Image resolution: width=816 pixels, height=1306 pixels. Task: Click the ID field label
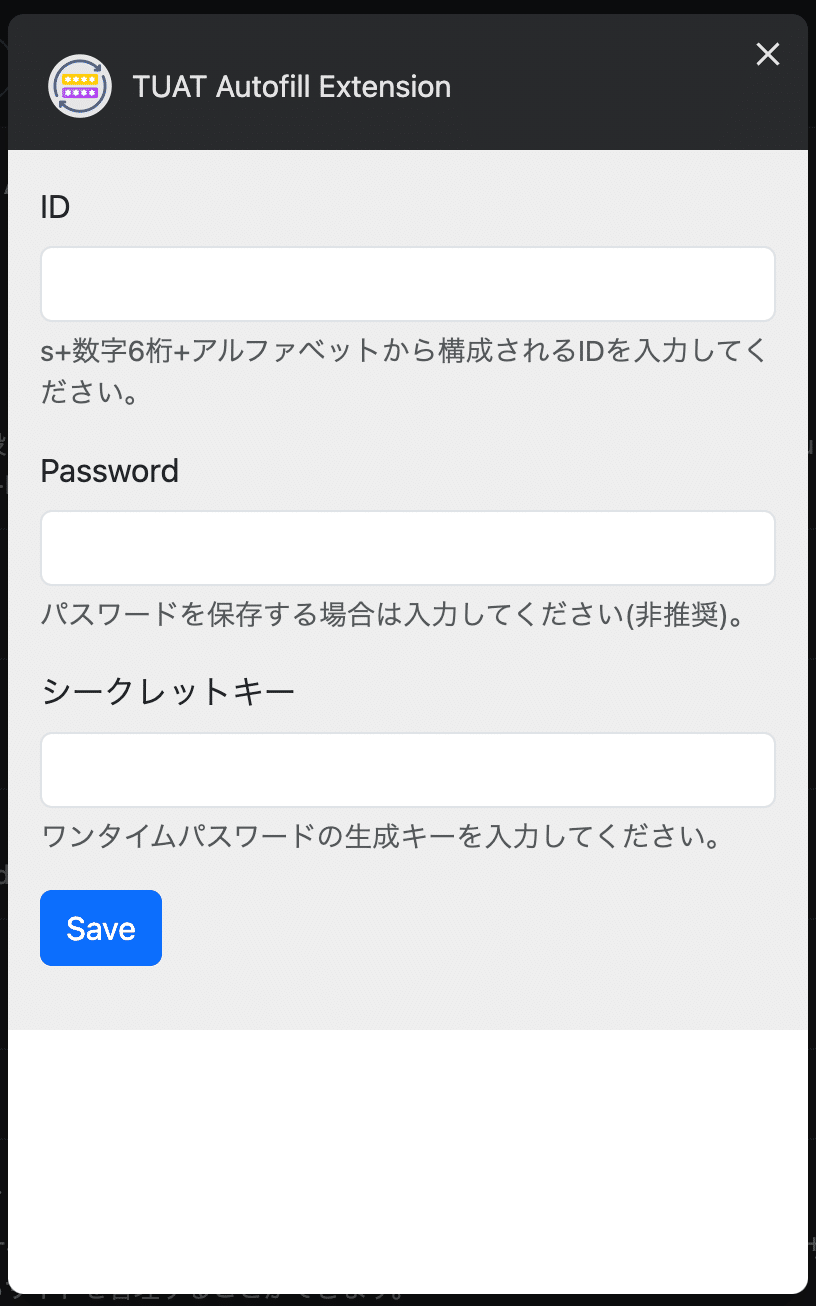[x=55, y=207]
